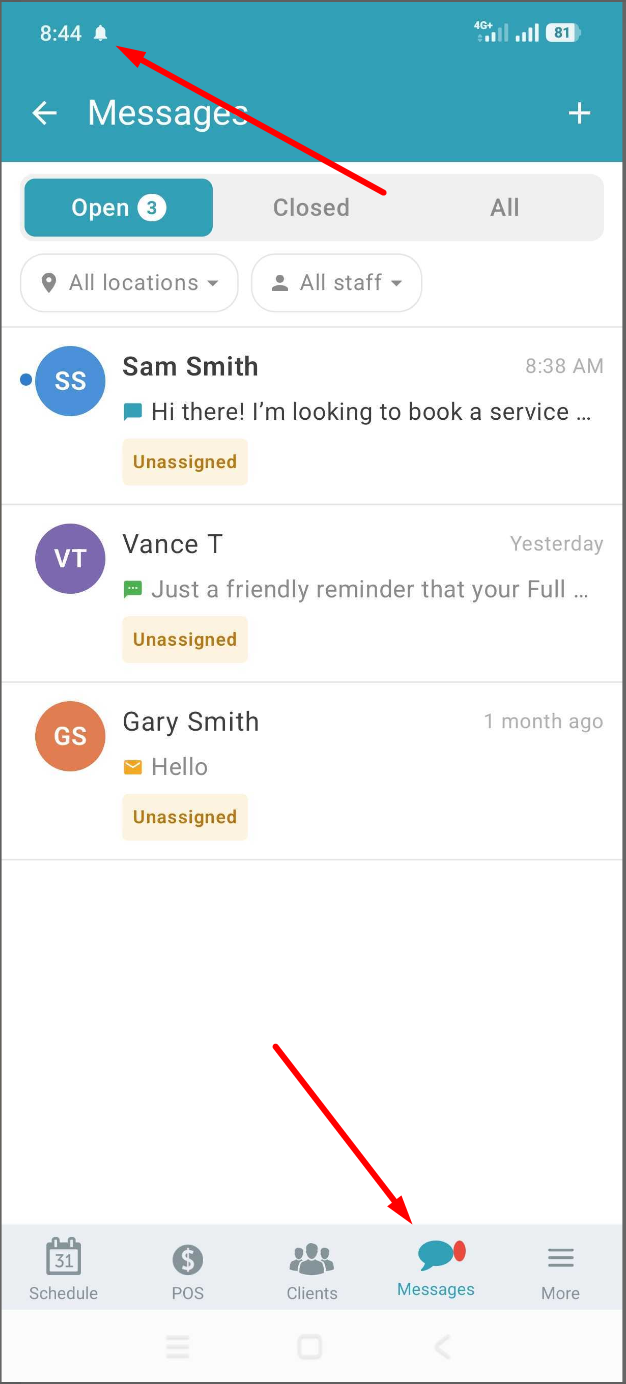Show All conversations tab

pos(504,208)
